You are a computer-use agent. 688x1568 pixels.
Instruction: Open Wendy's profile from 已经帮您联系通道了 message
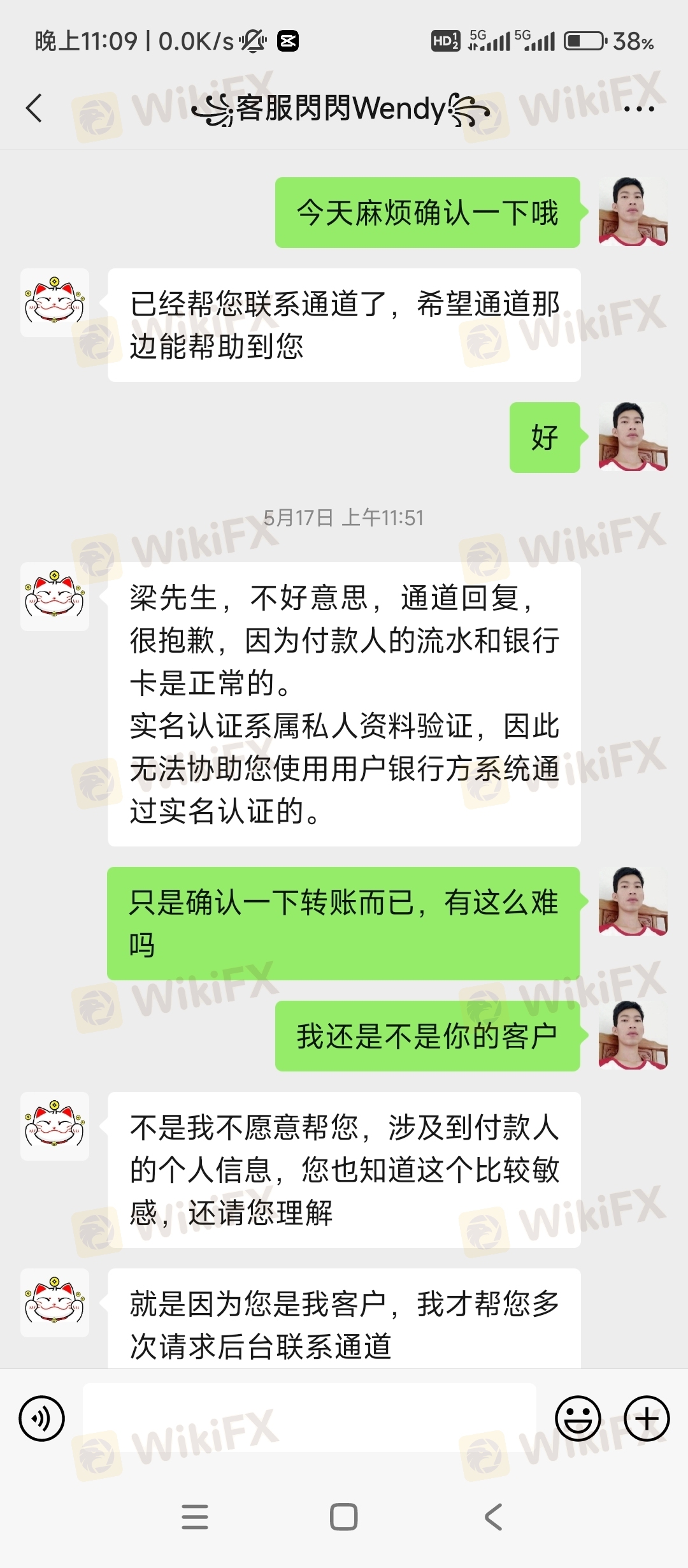click(x=55, y=303)
